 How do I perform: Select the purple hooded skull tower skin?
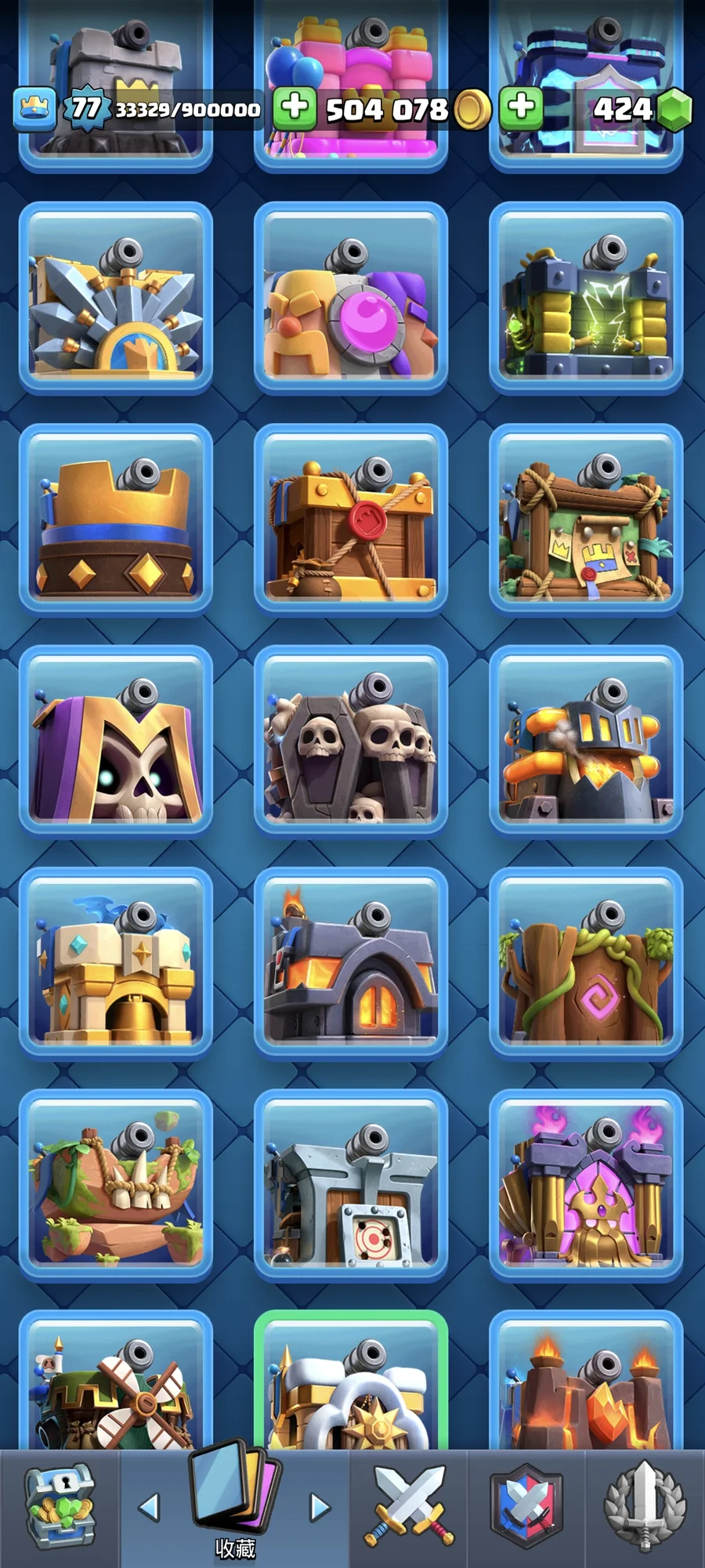[116, 742]
